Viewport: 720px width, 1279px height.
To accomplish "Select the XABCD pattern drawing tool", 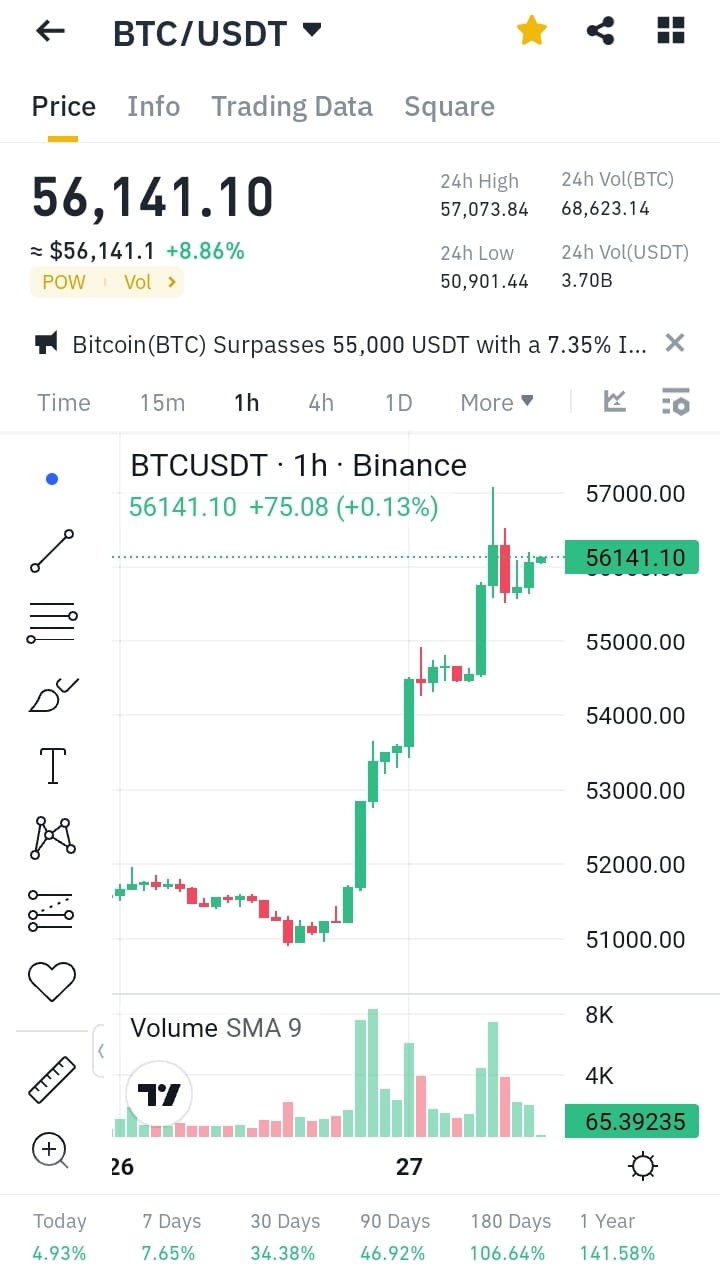I will [x=51, y=837].
